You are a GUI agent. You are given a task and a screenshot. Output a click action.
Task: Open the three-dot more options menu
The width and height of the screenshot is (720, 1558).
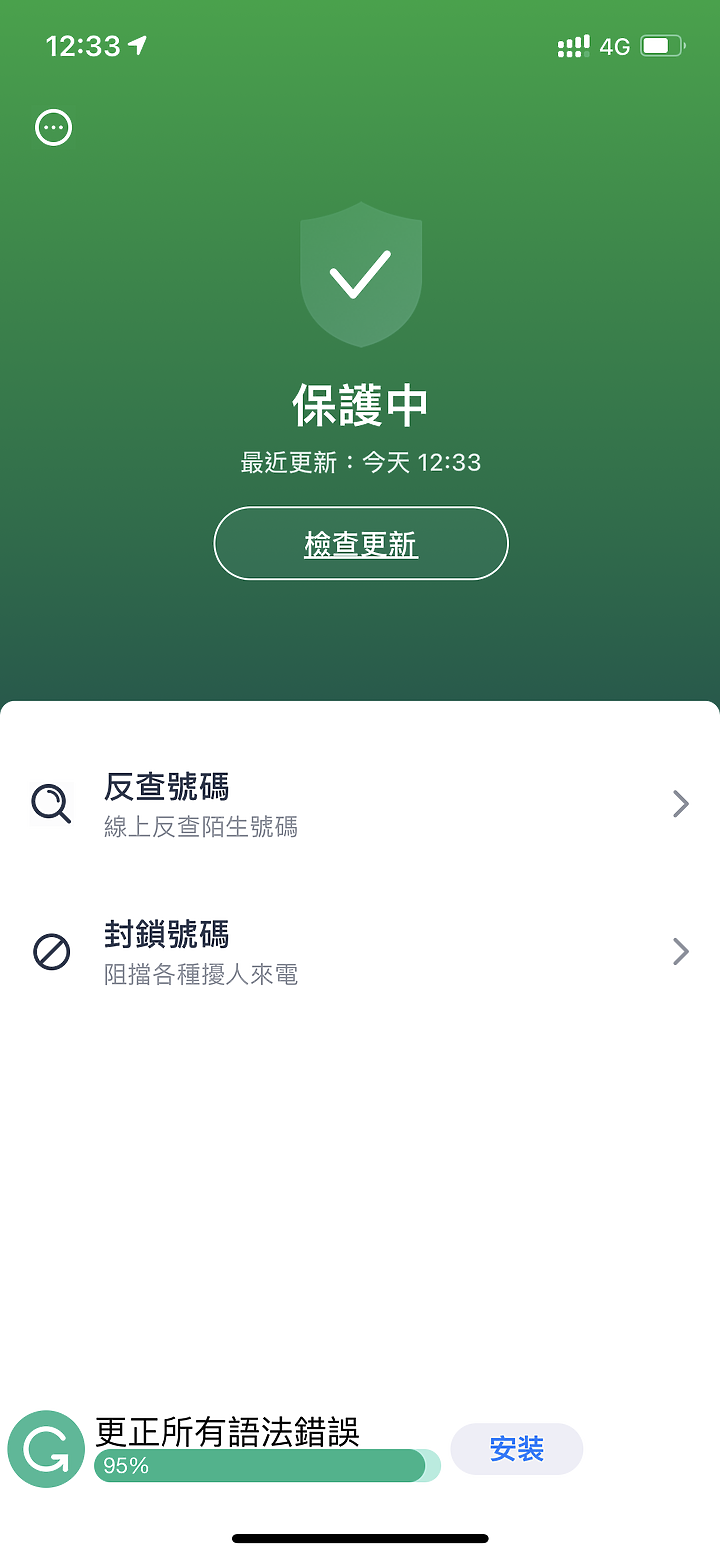54,127
